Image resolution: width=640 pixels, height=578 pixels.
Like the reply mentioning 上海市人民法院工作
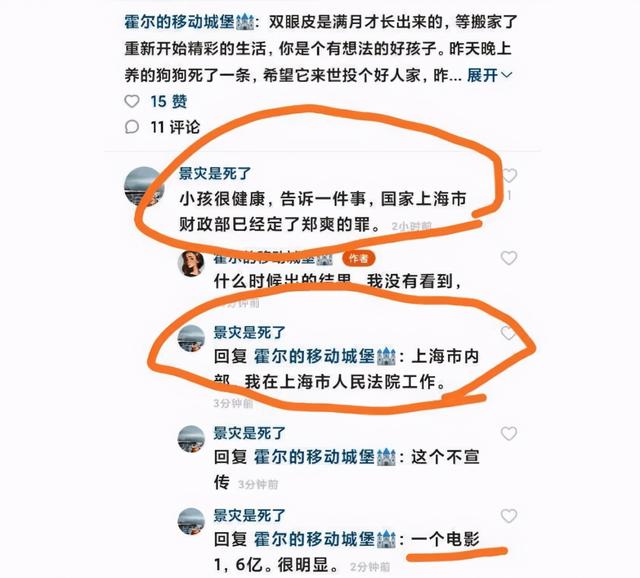point(509,334)
